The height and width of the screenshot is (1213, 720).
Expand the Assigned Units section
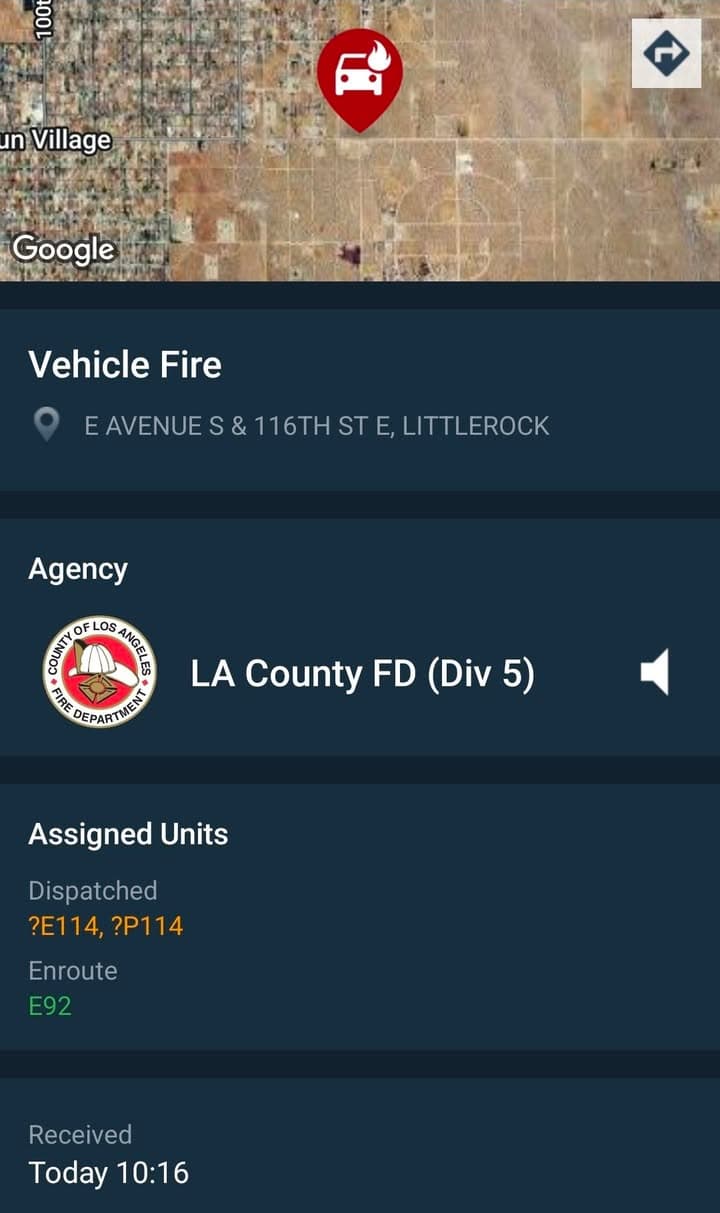click(129, 833)
